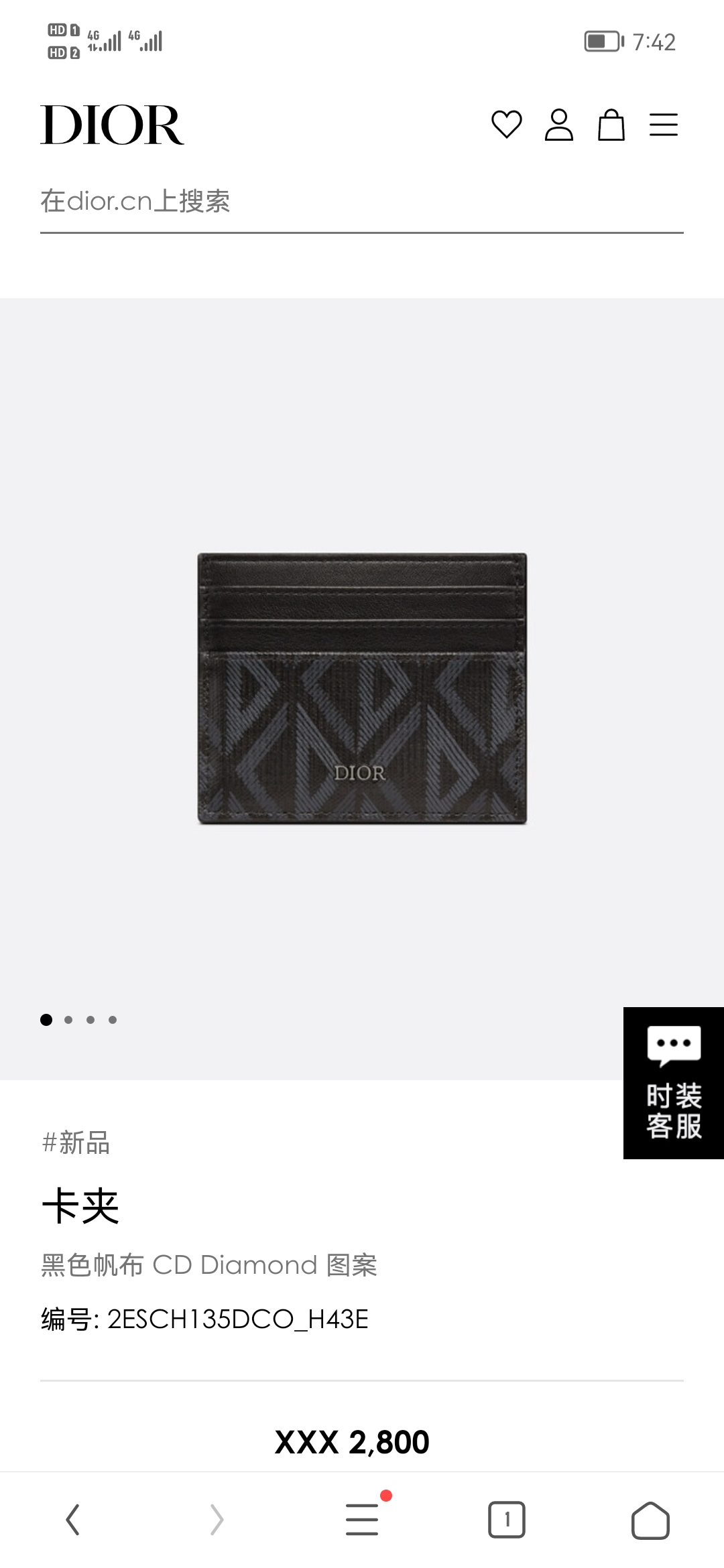This screenshot has width=724, height=1568.
Task: Open the wishlist heart icon
Action: click(506, 125)
